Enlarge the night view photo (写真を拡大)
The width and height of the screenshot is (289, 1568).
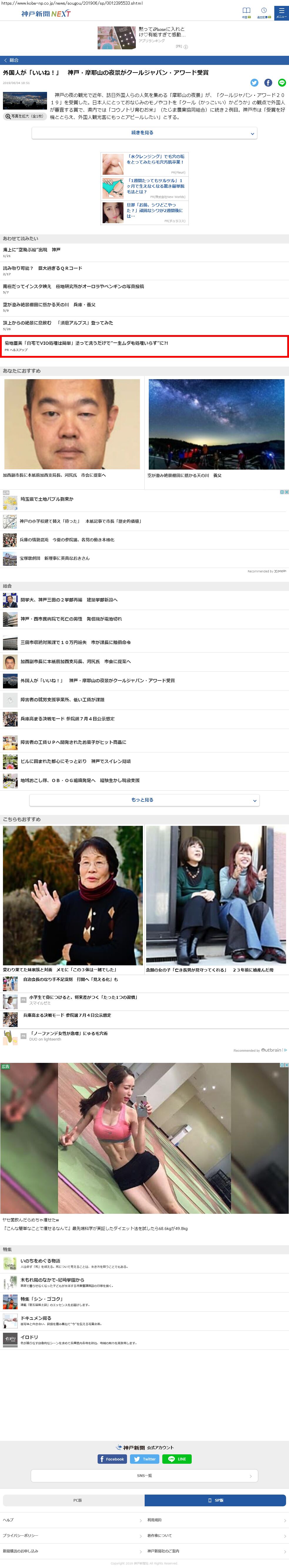25,116
